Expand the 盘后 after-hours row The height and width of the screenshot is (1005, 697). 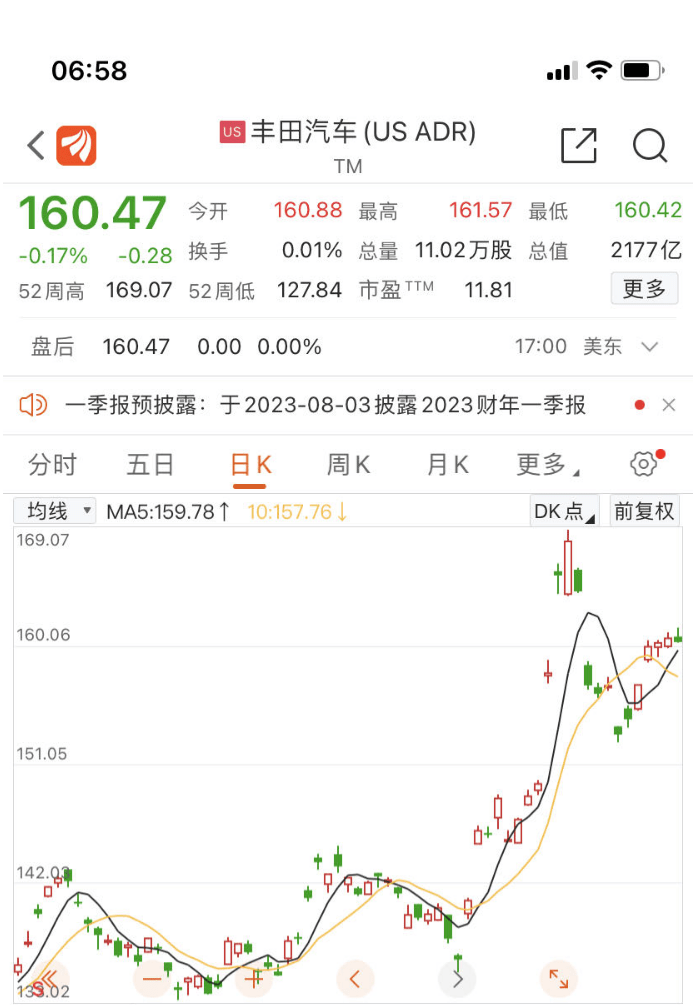650,347
